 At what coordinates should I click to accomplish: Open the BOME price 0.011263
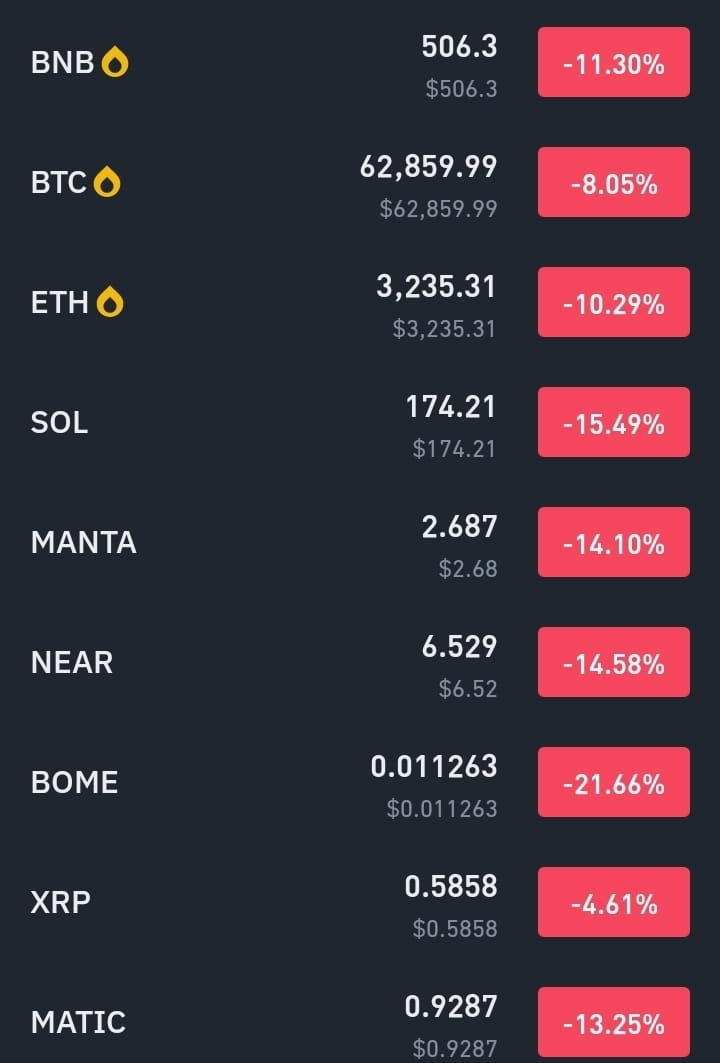(x=435, y=766)
